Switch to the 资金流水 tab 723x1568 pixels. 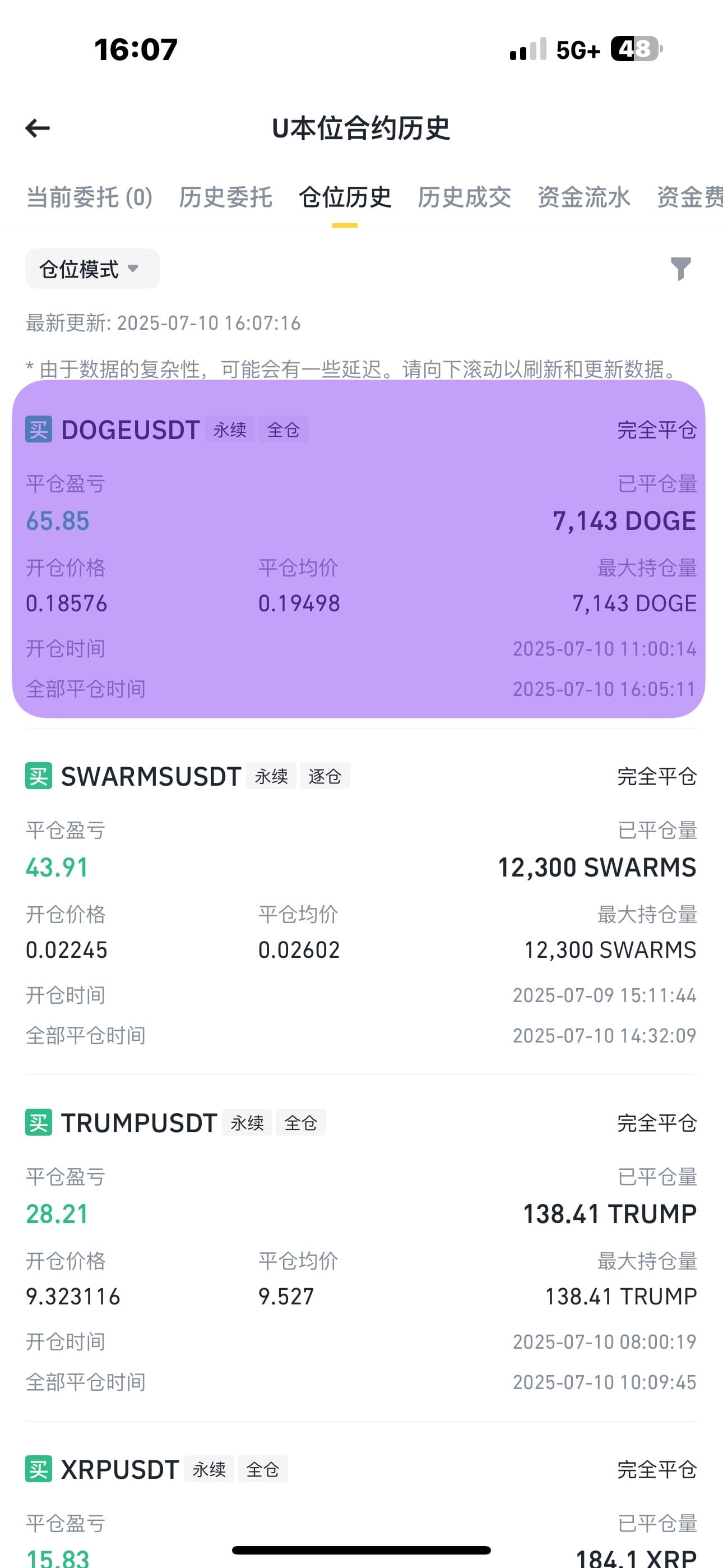click(x=583, y=197)
